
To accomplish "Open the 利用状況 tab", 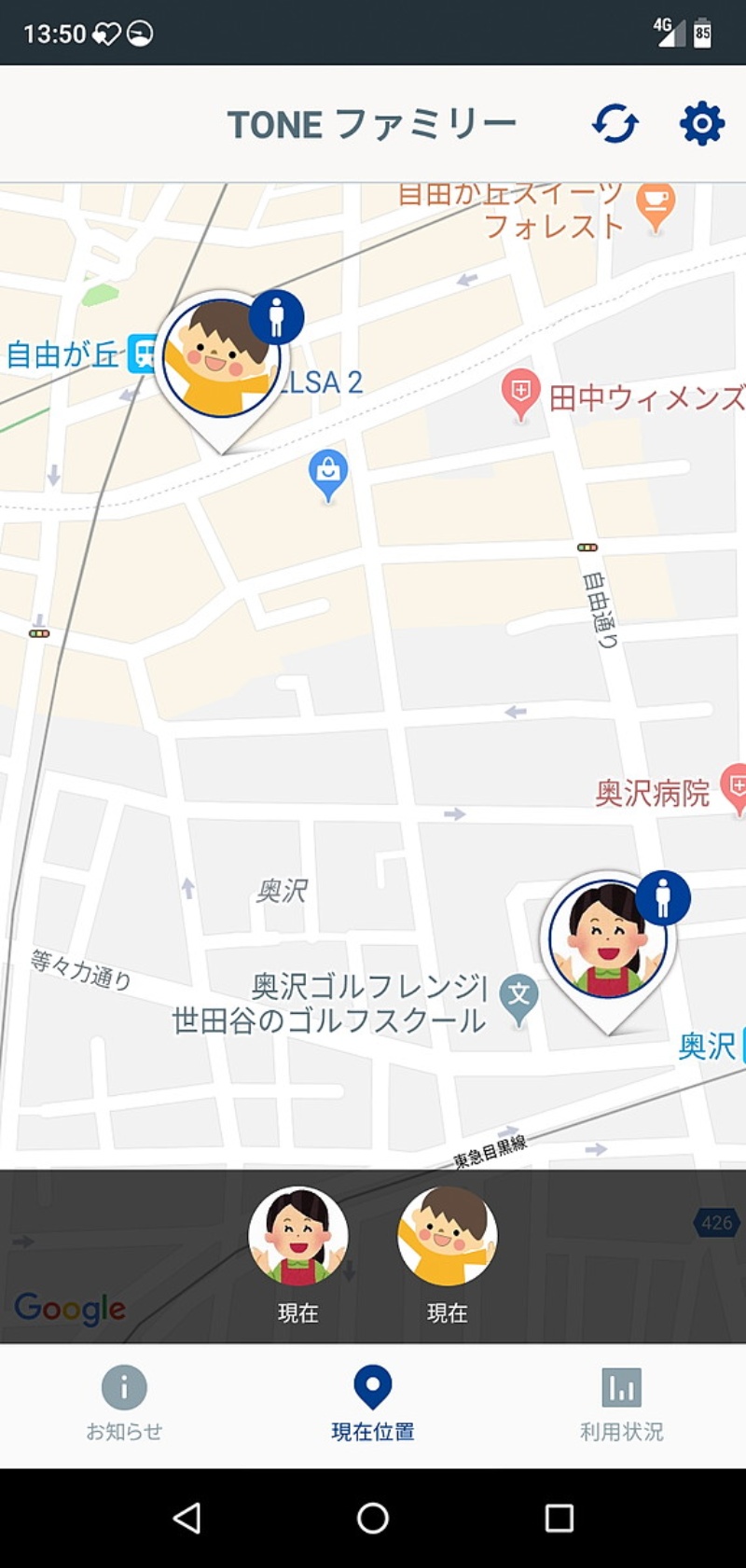I will tap(621, 1404).
